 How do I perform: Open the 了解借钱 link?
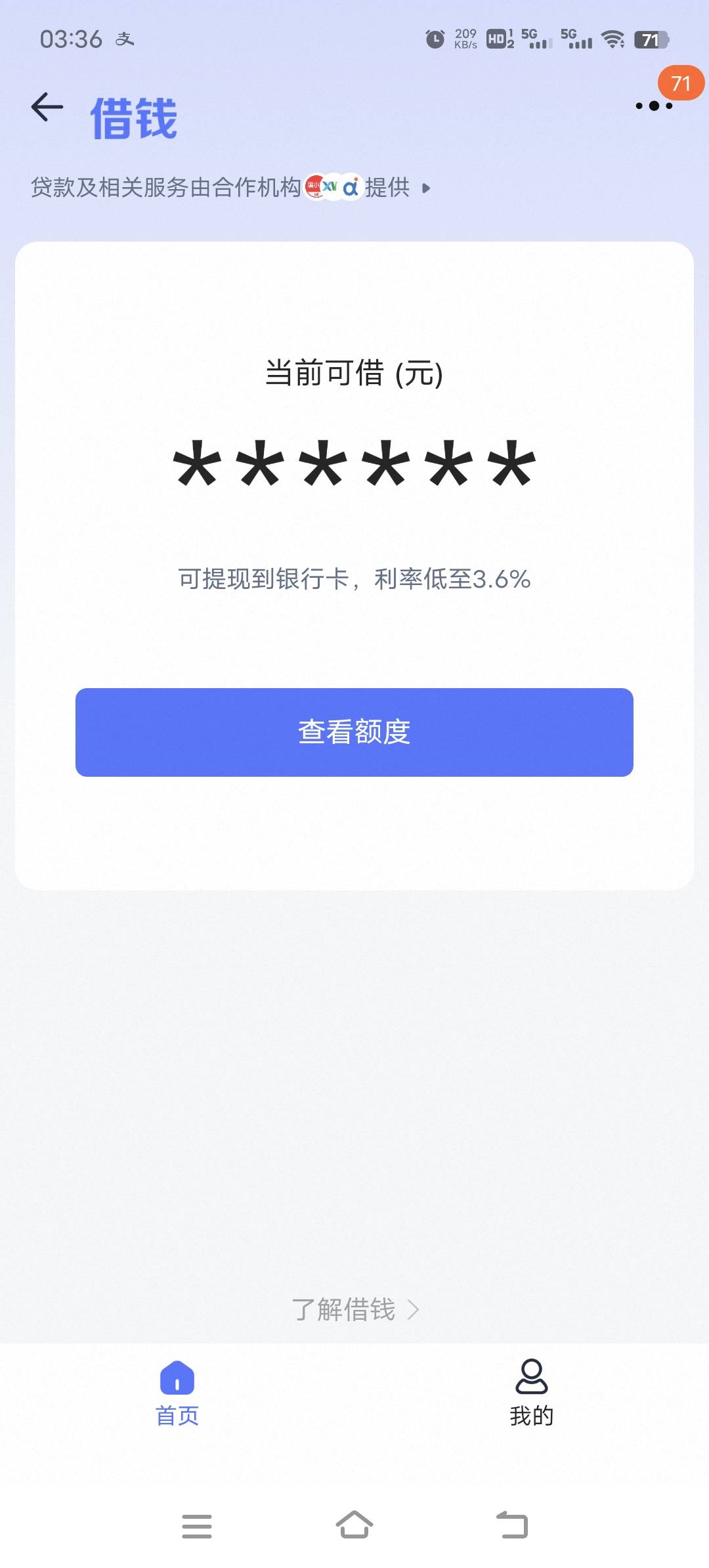tap(355, 1309)
